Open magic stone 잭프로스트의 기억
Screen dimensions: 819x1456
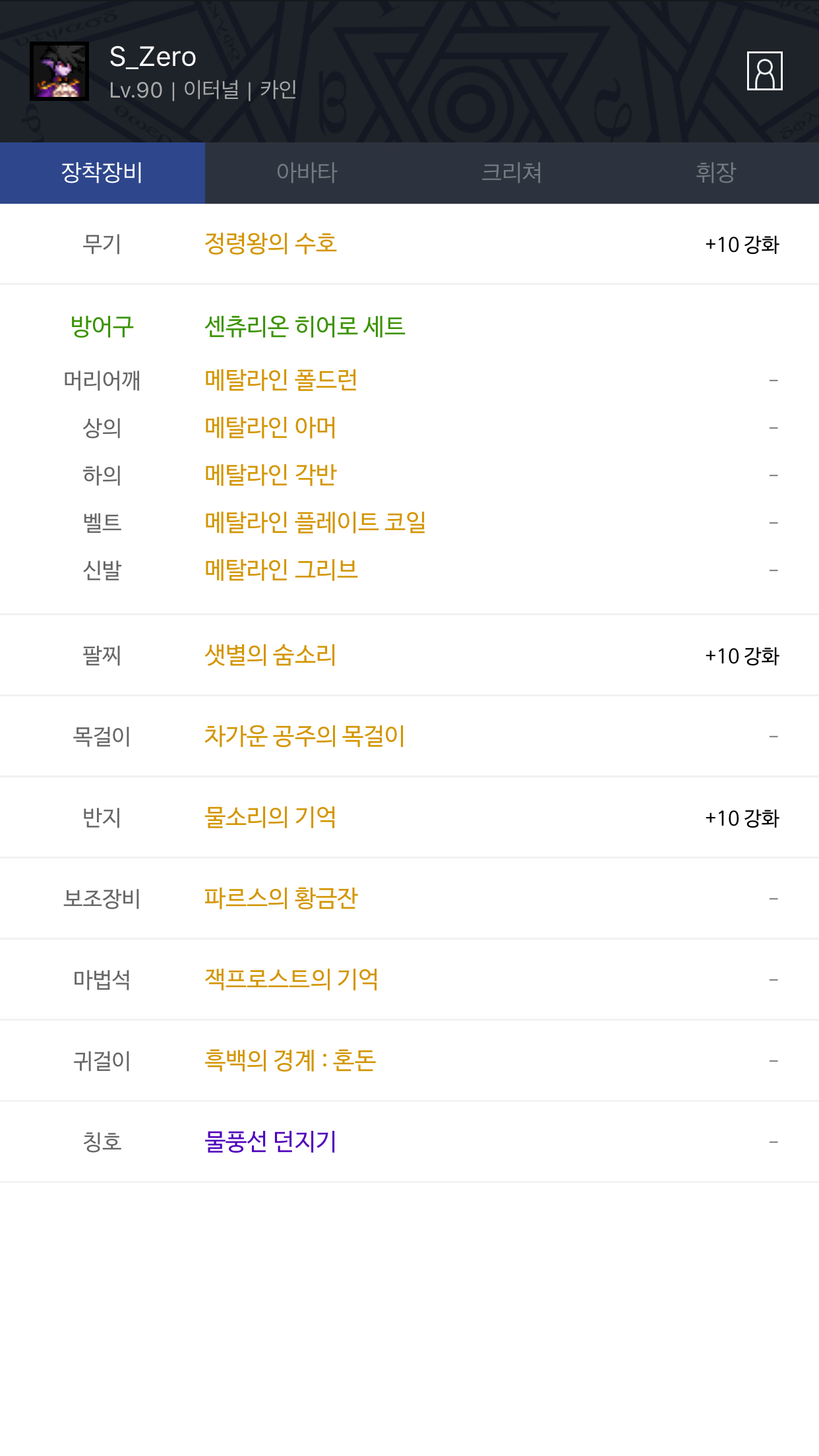tap(291, 980)
